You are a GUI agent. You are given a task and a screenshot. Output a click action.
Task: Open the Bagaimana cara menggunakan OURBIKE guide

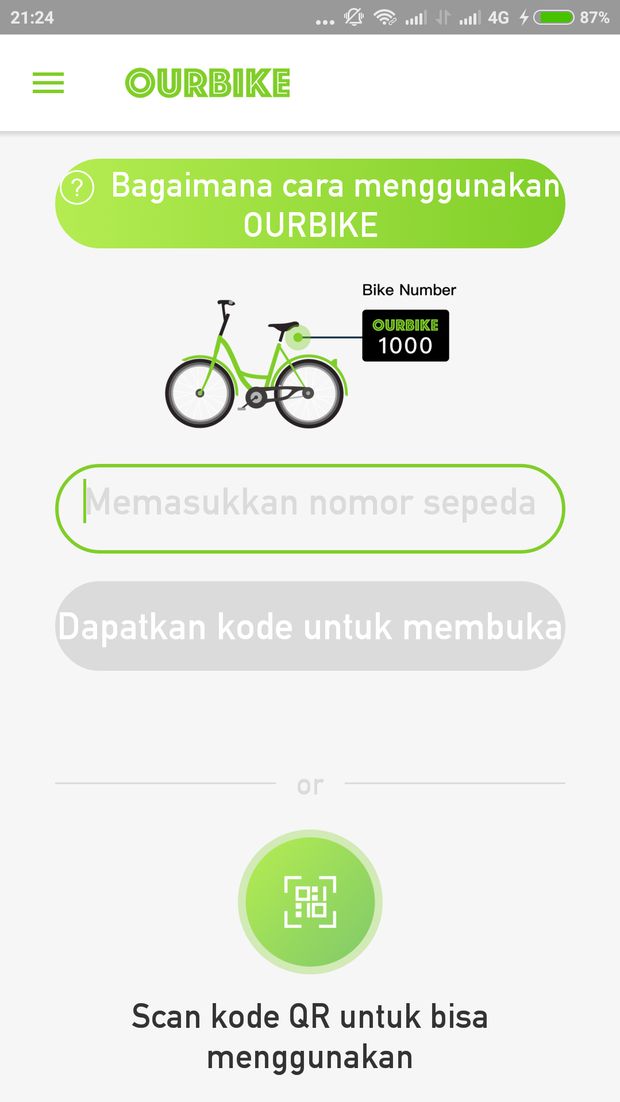click(x=310, y=204)
